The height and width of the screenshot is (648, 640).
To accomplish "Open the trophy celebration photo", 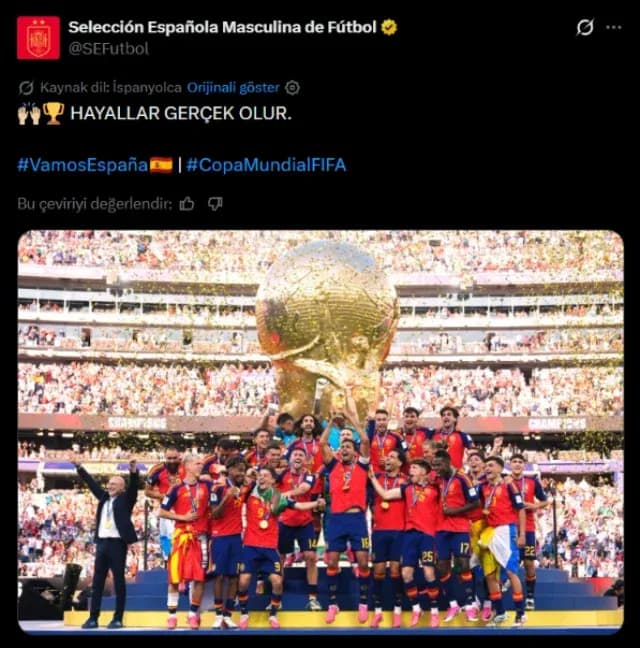I will (321, 432).
